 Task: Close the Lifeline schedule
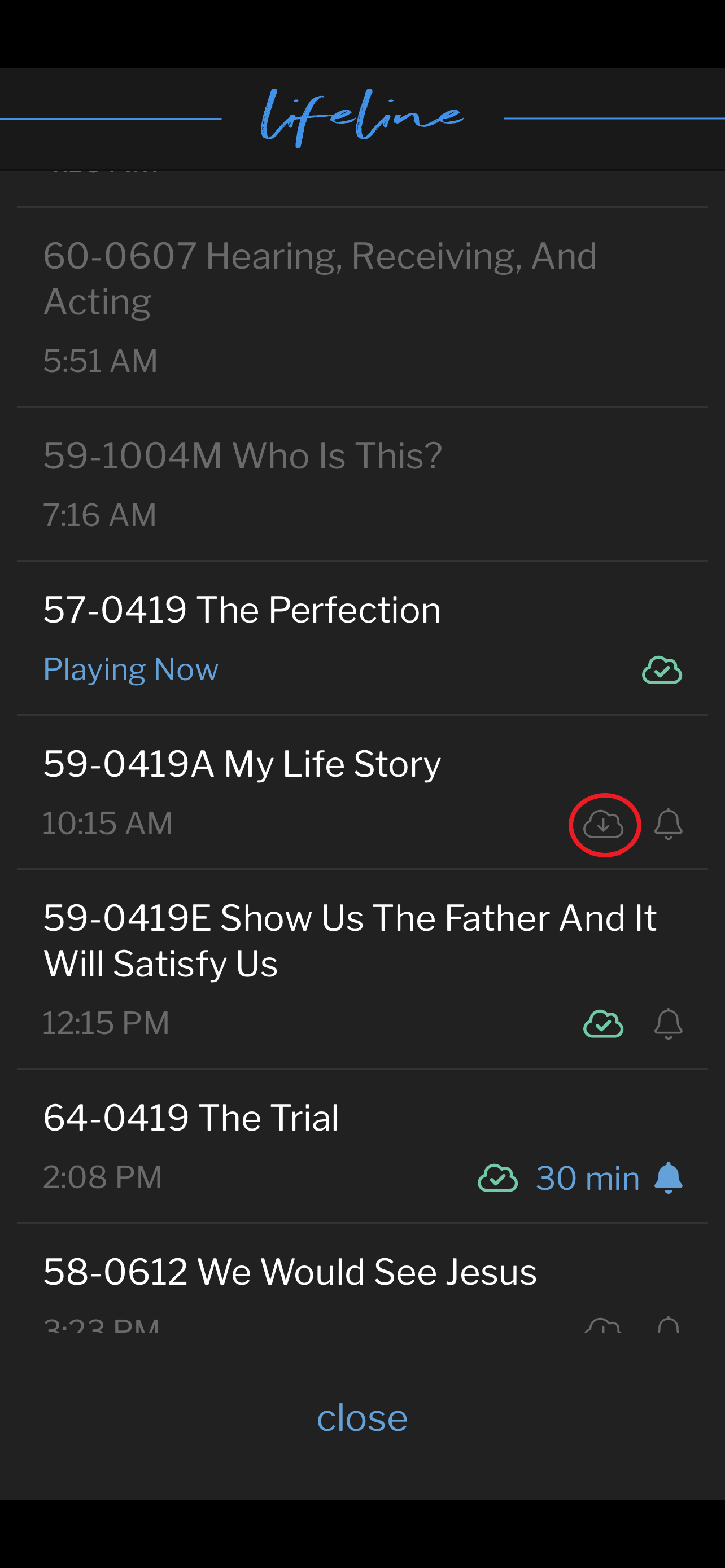pos(362,1418)
